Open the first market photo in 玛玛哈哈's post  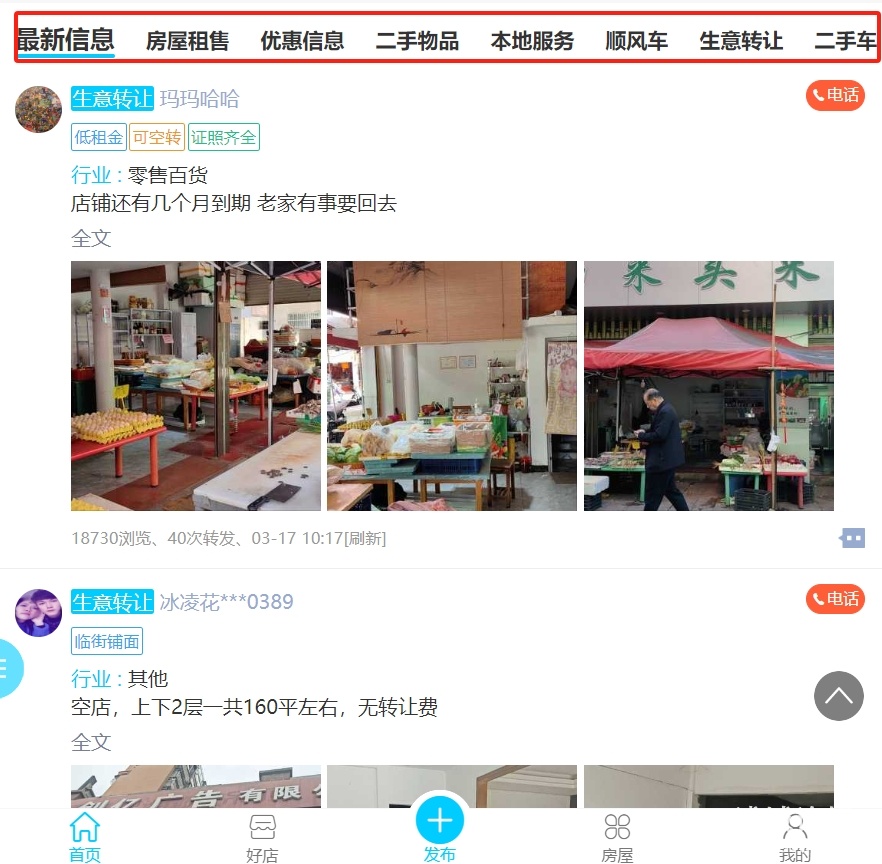196,386
